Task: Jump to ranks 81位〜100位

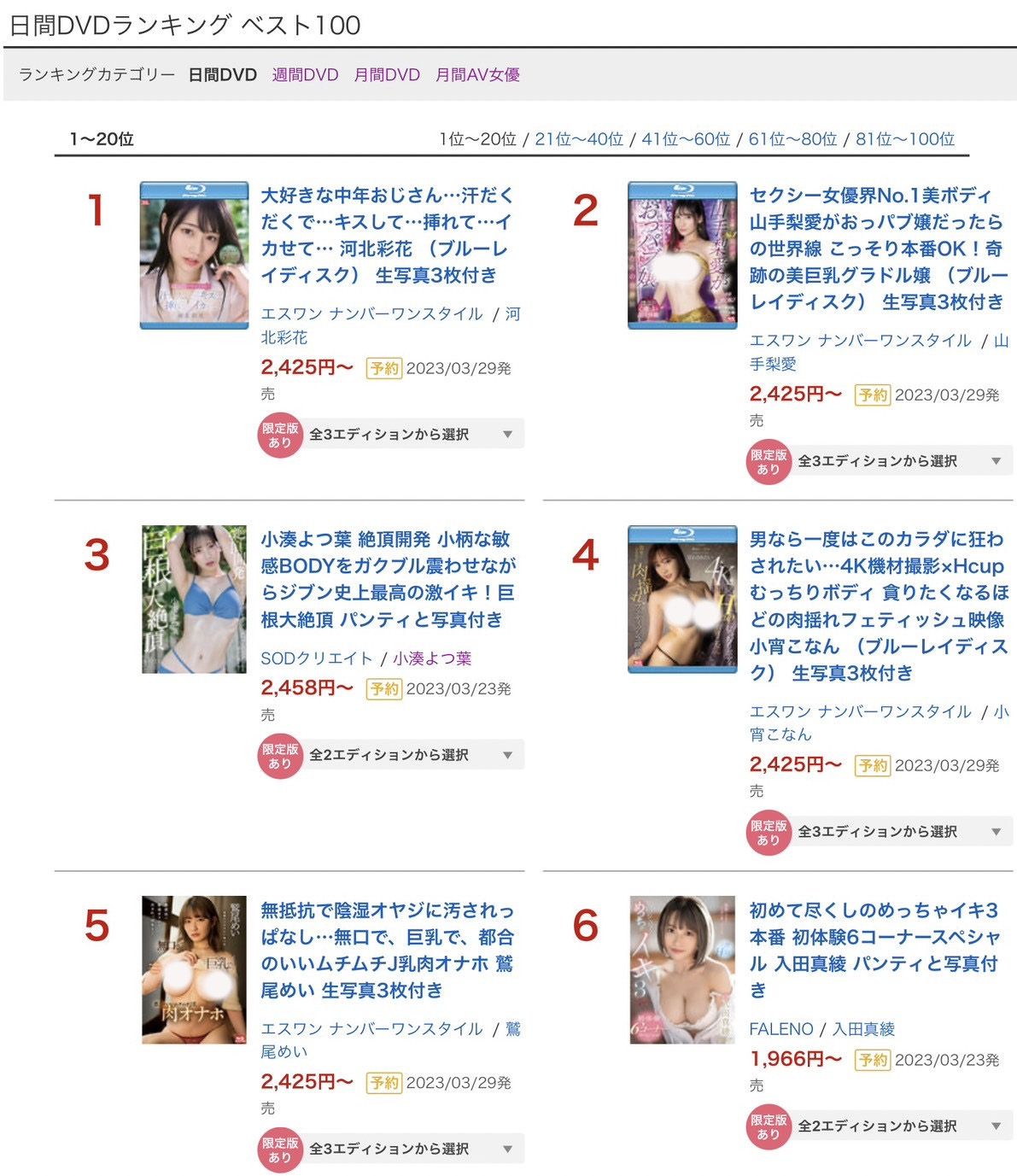Action: [x=904, y=139]
